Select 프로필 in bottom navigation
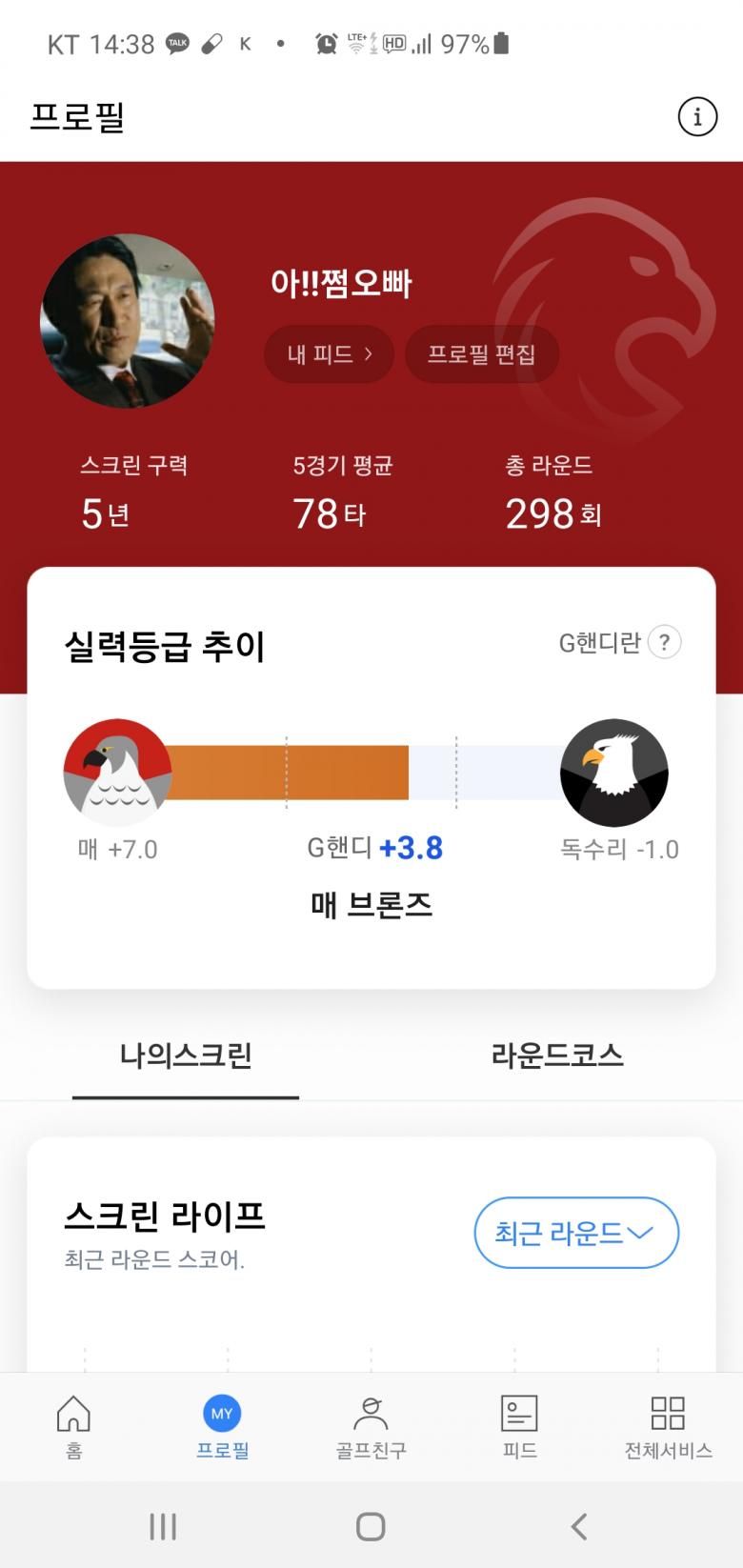Screen dimensions: 743x1568 pyautogui.click(x=222, y=1426)
